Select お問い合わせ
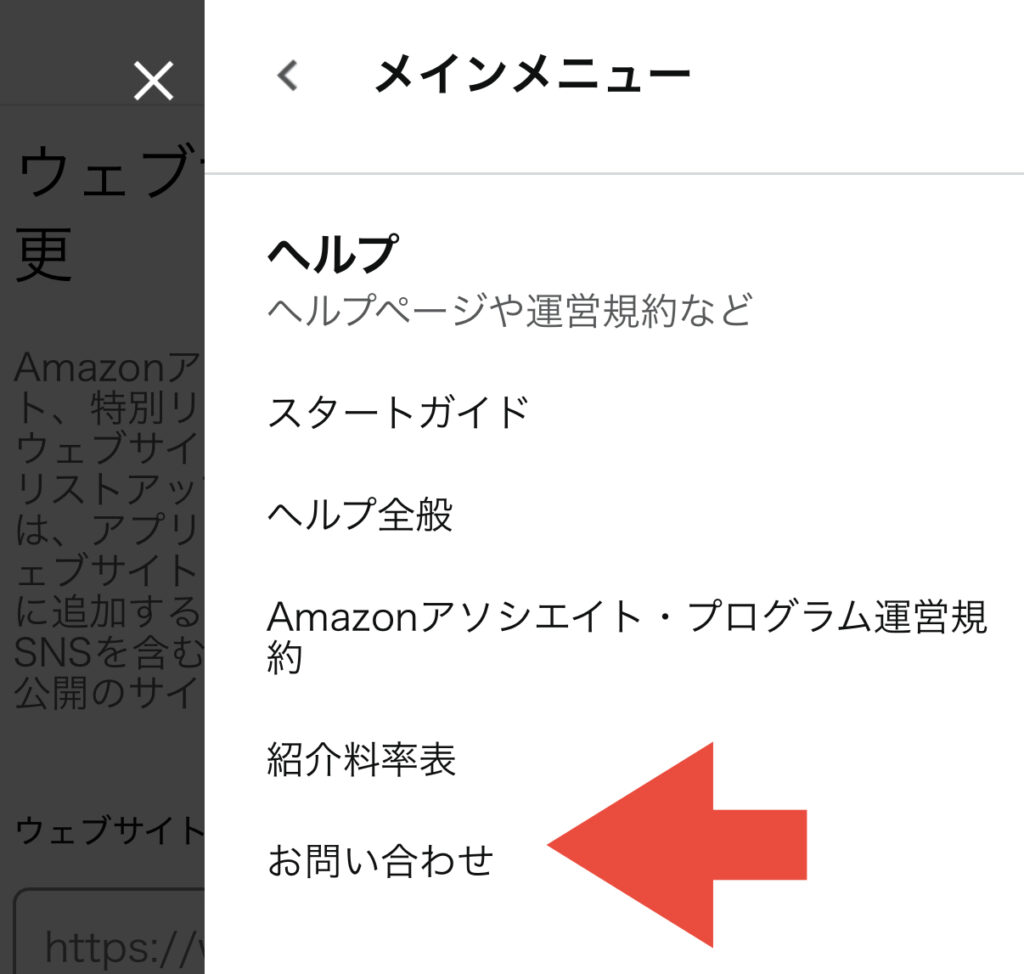 coord(380,859)
